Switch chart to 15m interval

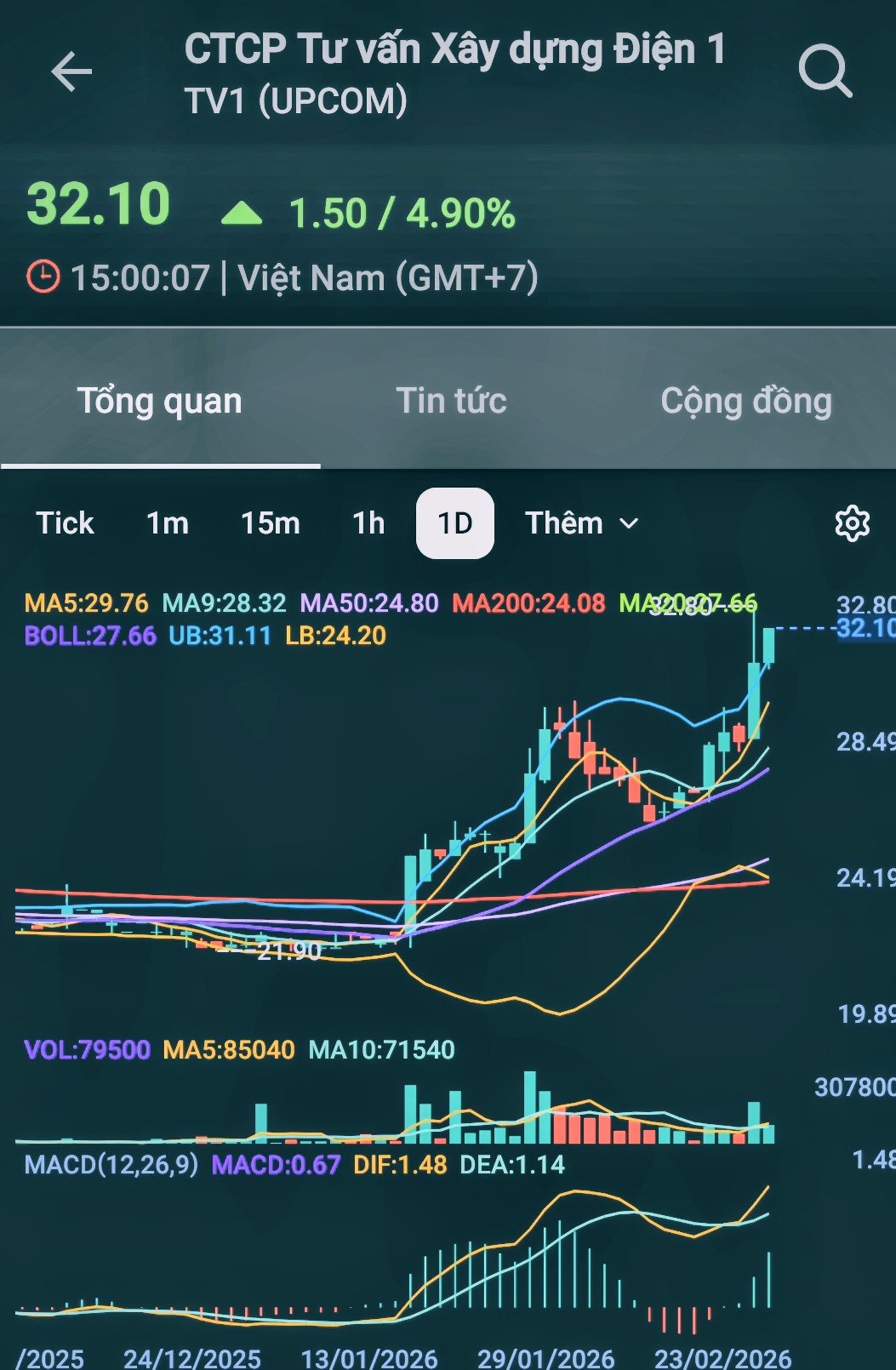(x=271, y=523)
